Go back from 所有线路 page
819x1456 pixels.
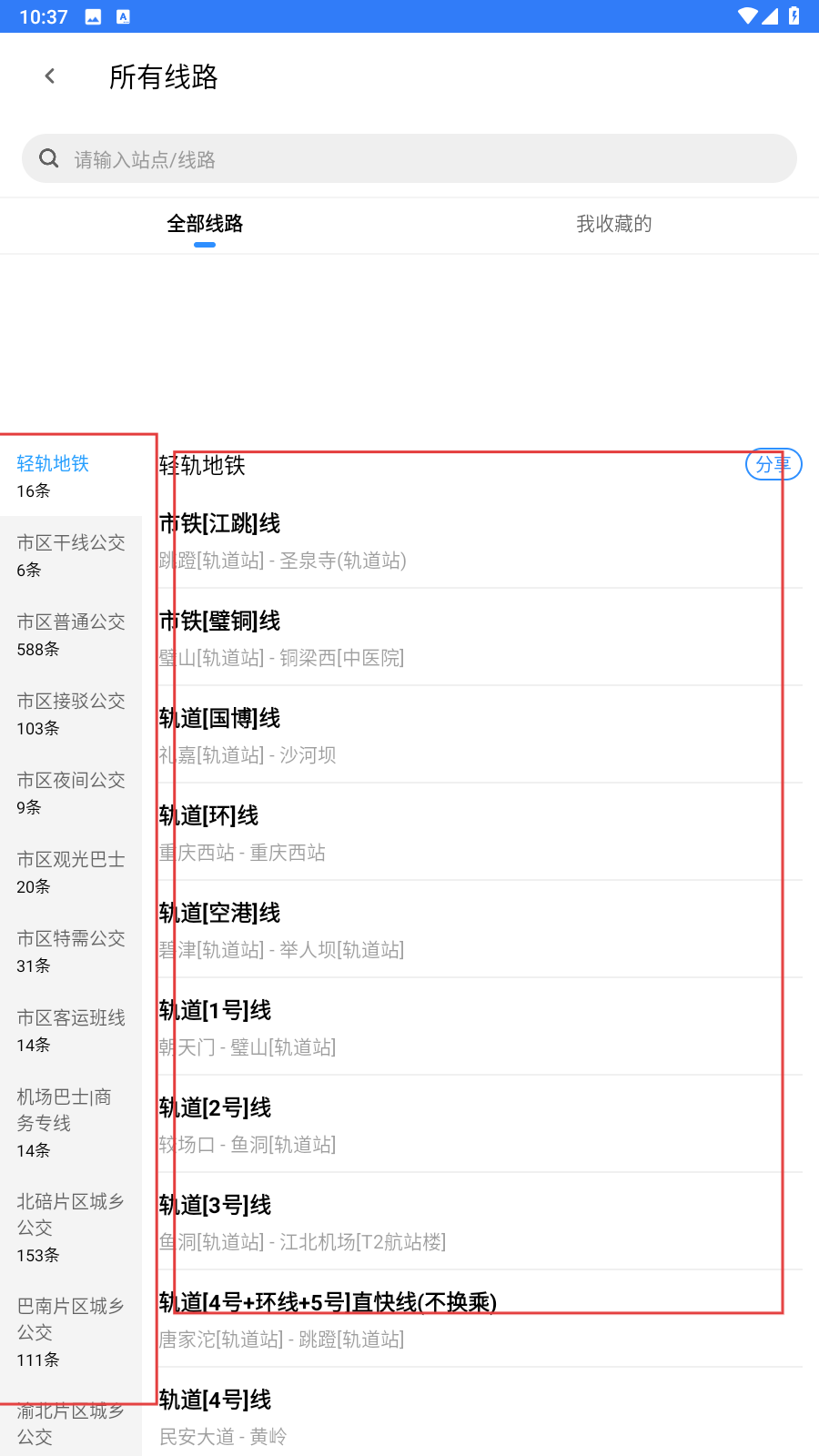pos(50,76)
